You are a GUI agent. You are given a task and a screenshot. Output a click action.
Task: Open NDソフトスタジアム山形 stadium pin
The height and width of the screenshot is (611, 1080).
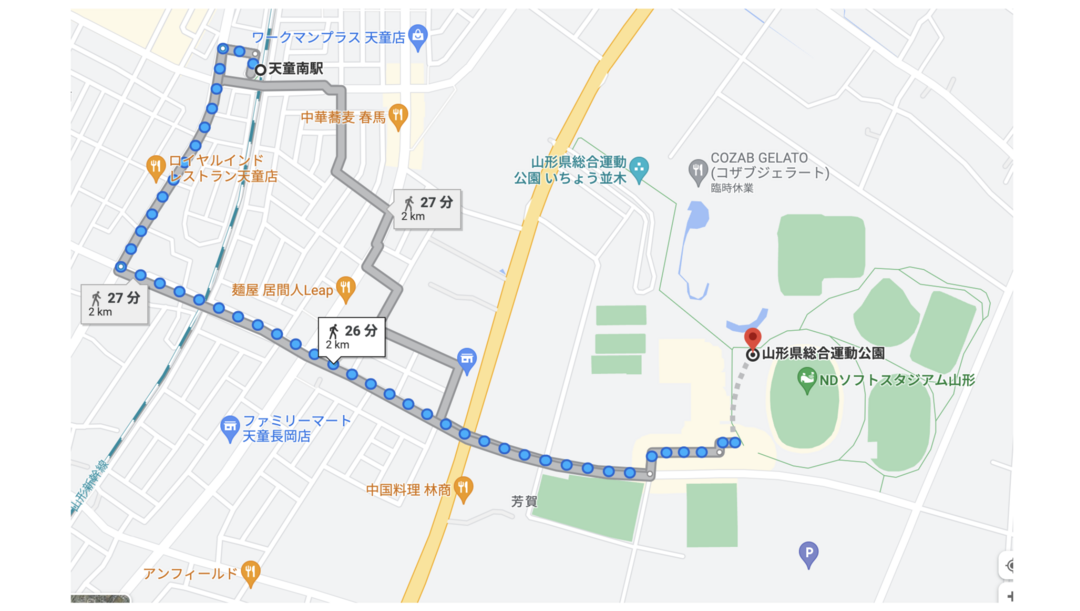[x=807, y=380]
